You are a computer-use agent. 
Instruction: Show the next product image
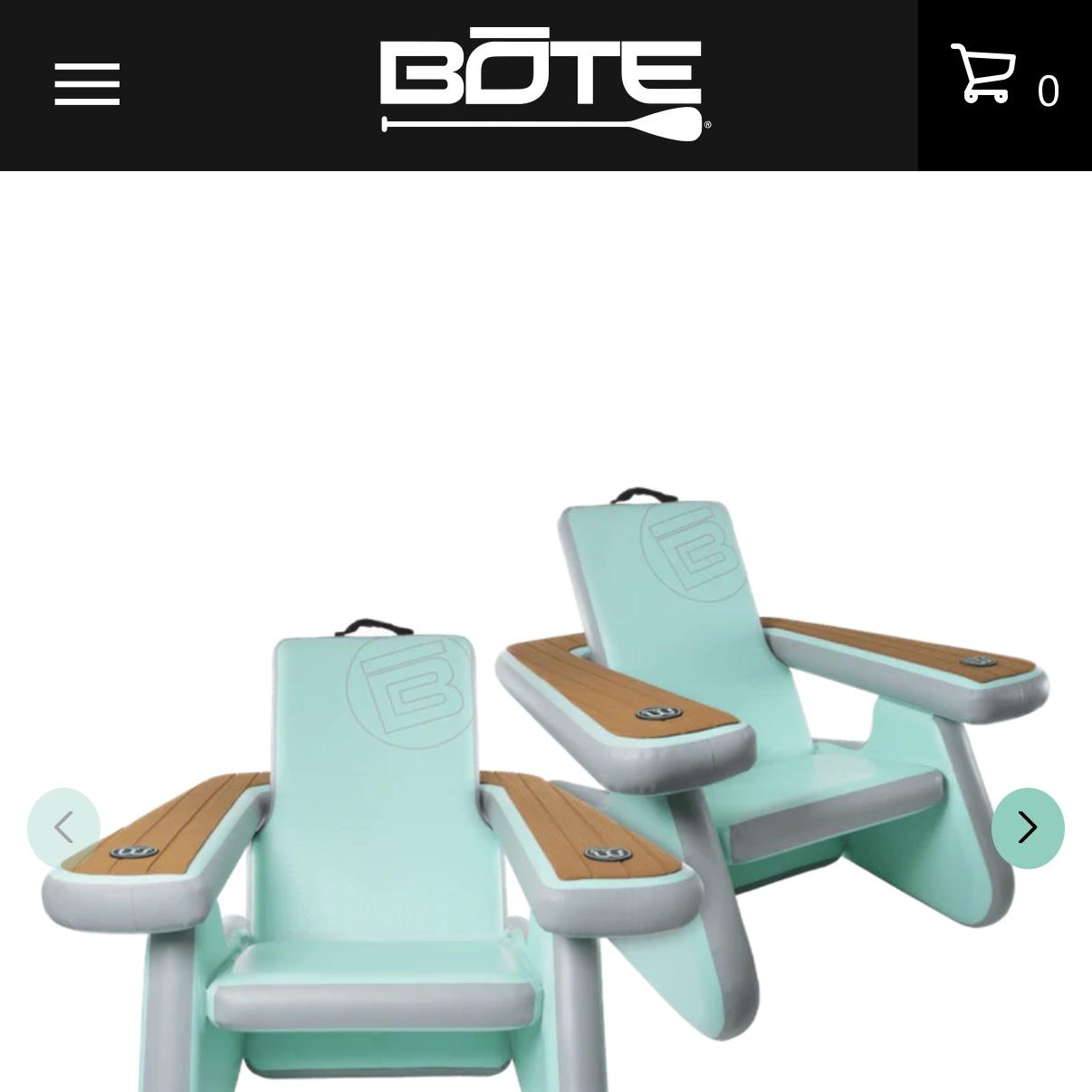click(x=1027, y=828)
